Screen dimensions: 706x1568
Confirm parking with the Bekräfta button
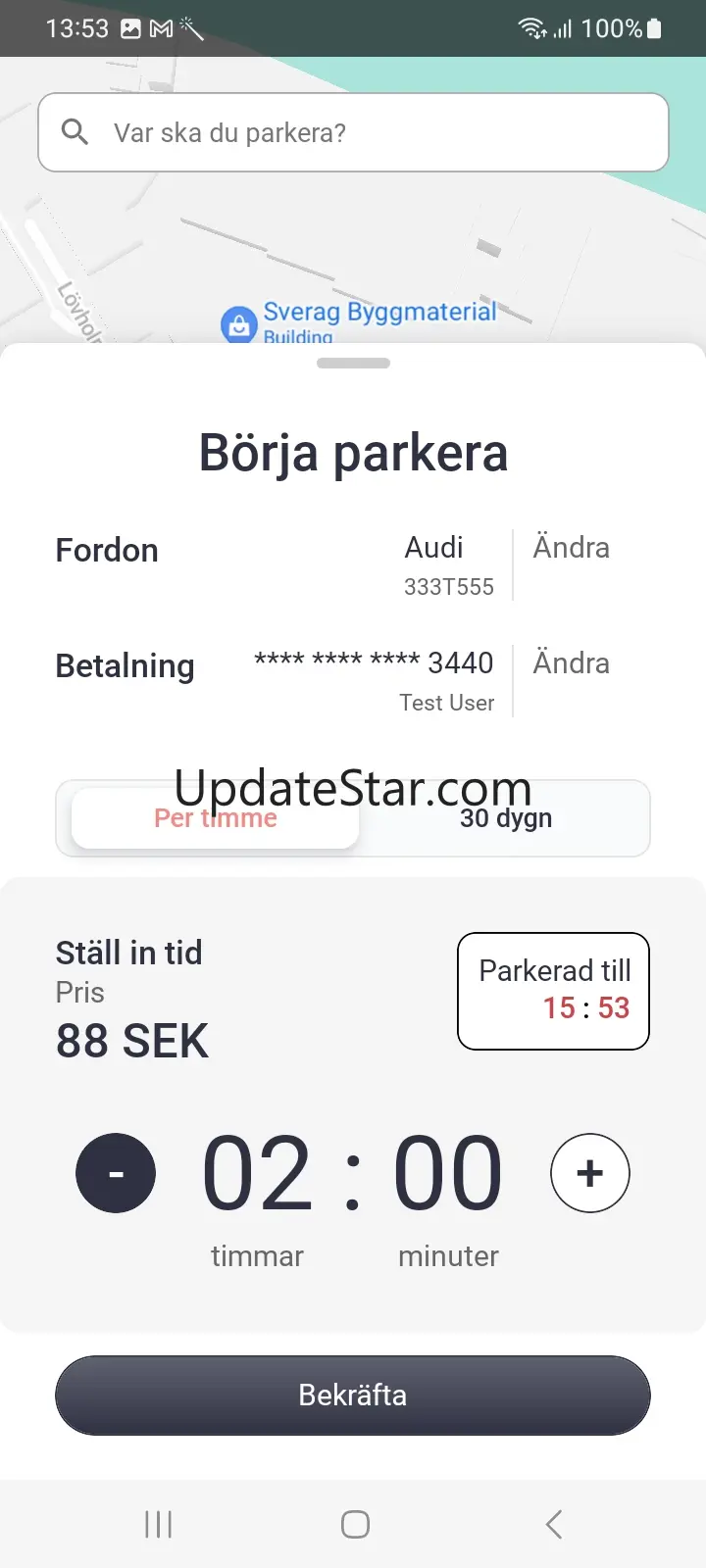[x=353, y=1396]
